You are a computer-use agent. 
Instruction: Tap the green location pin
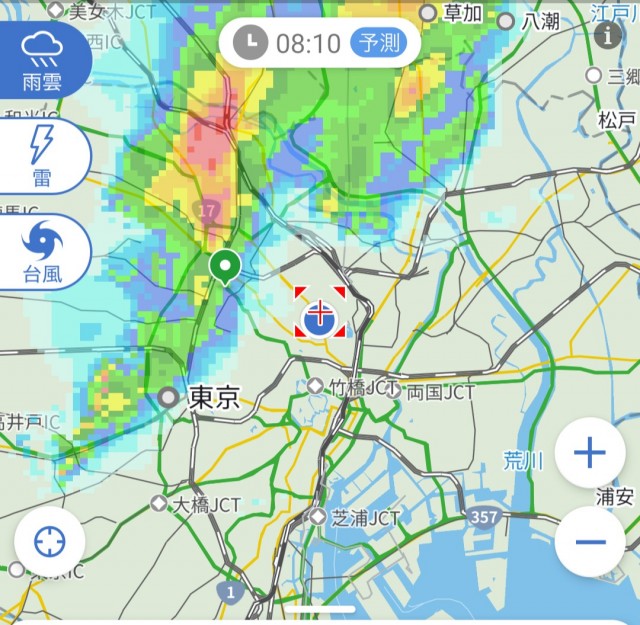click(225, 267)
